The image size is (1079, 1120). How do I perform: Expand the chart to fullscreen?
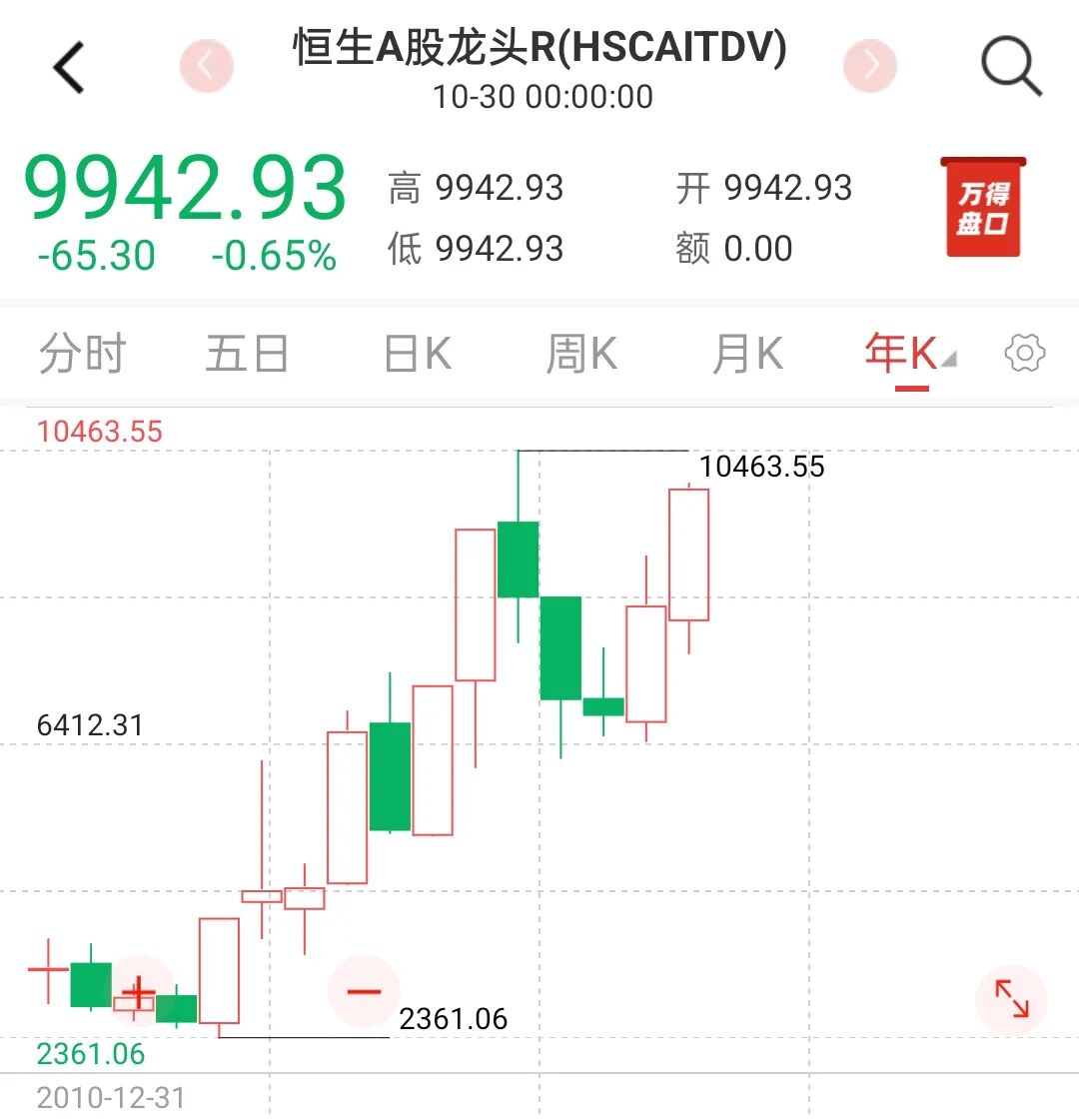tap(1011, 999)
